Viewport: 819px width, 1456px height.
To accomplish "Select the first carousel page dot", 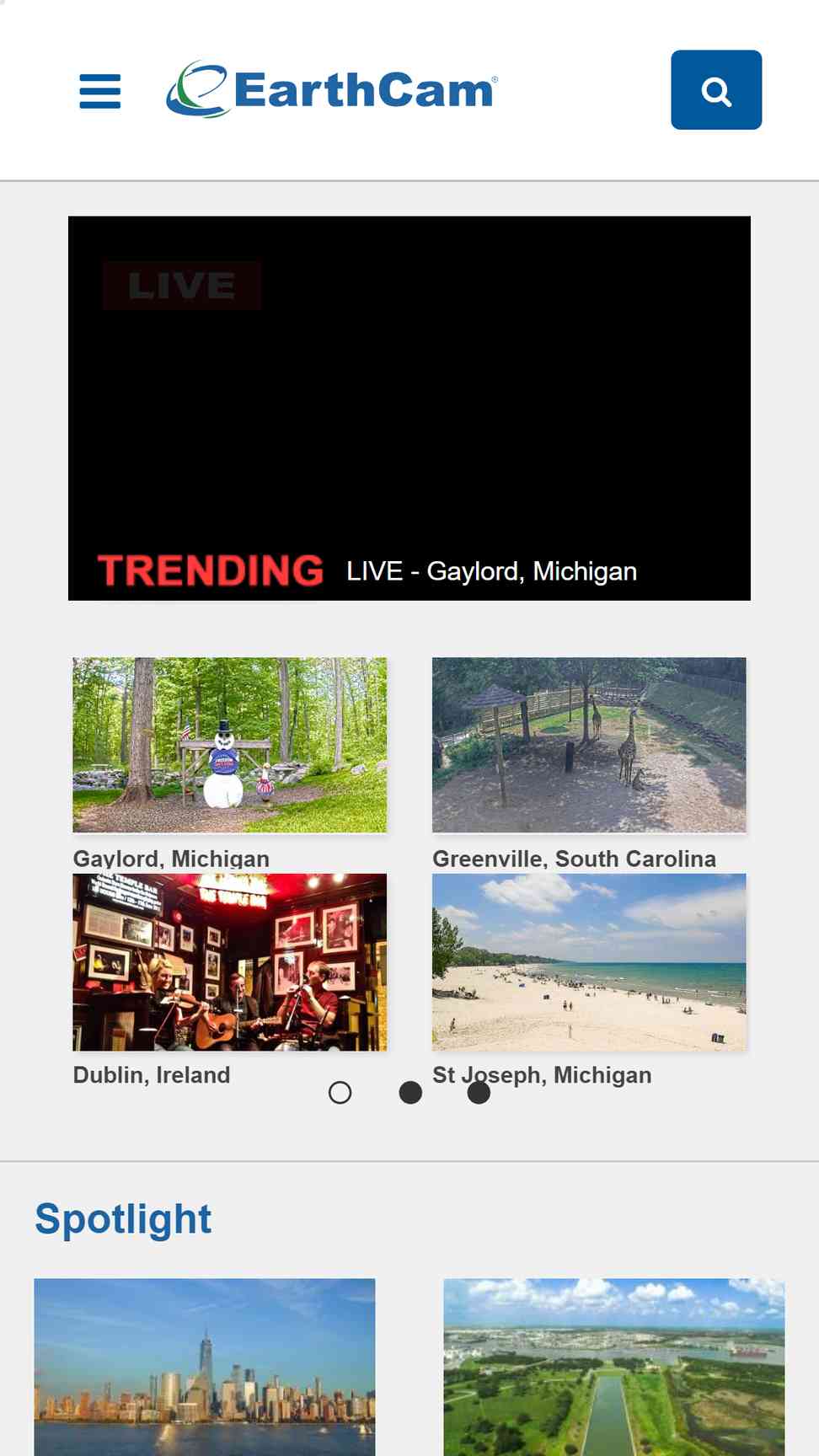I will [340, 1093].
